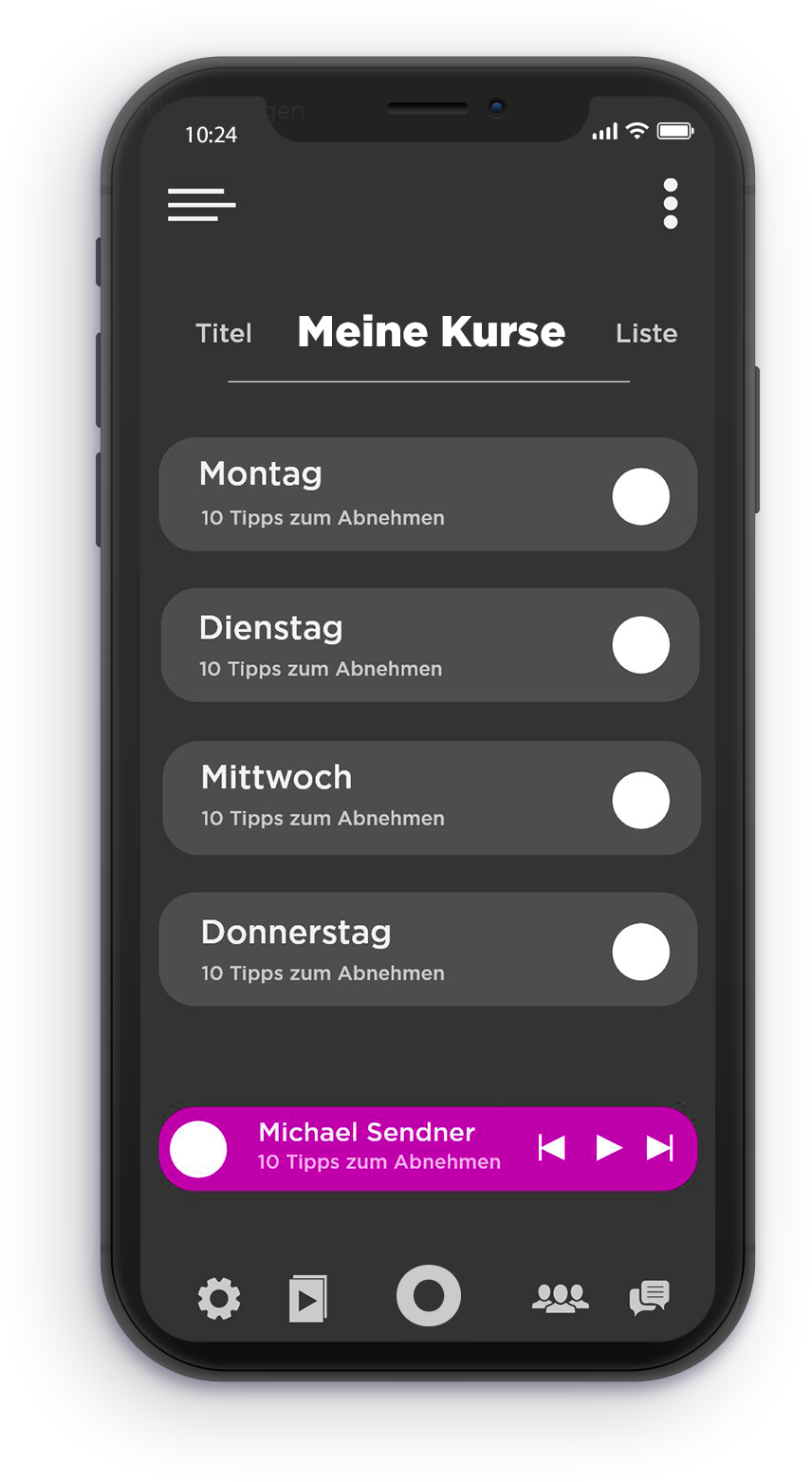The width and height of the screenshot is (812, 1482).
Task: Select the round button on Dienstag
Action: (x=640, y=645)
